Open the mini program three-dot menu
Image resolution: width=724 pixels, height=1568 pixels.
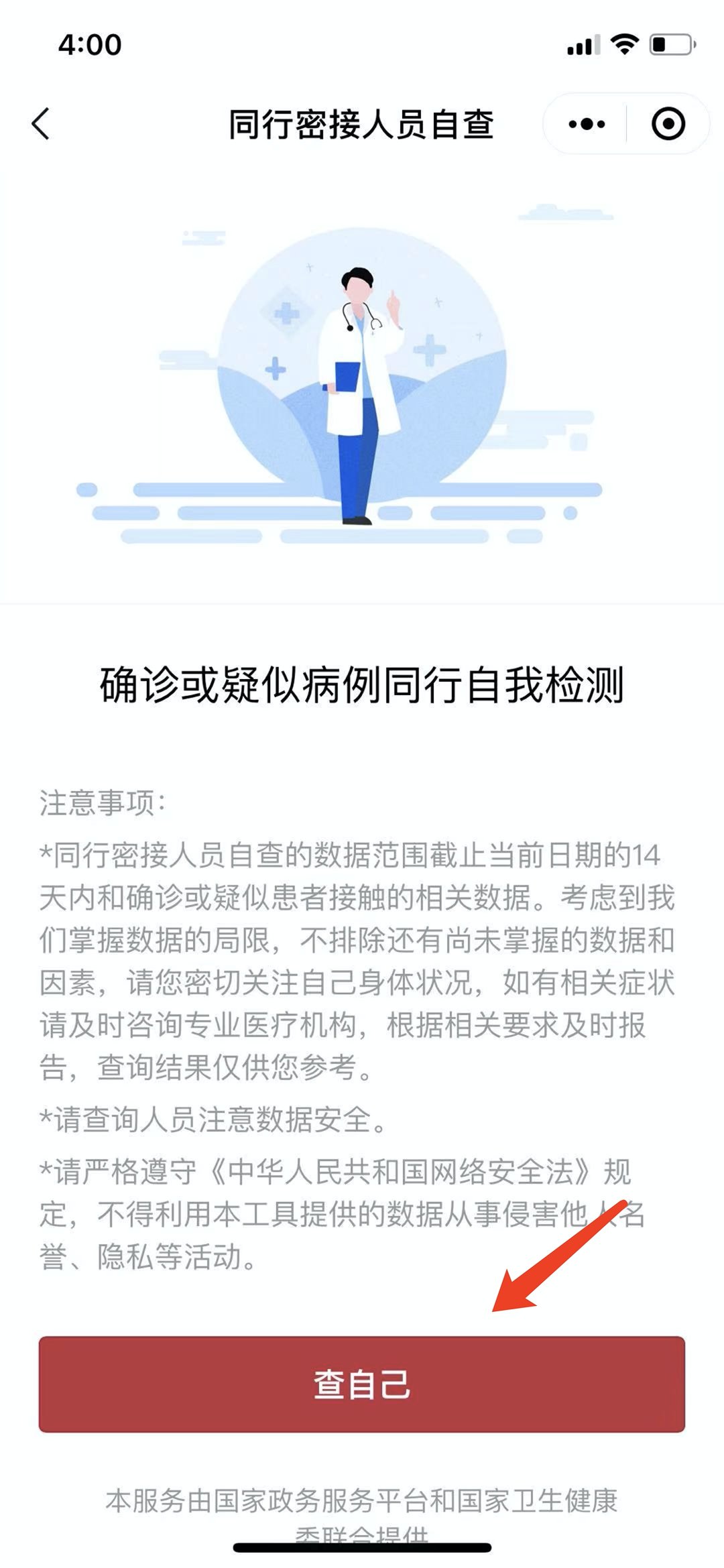click(x=587, y=124)
